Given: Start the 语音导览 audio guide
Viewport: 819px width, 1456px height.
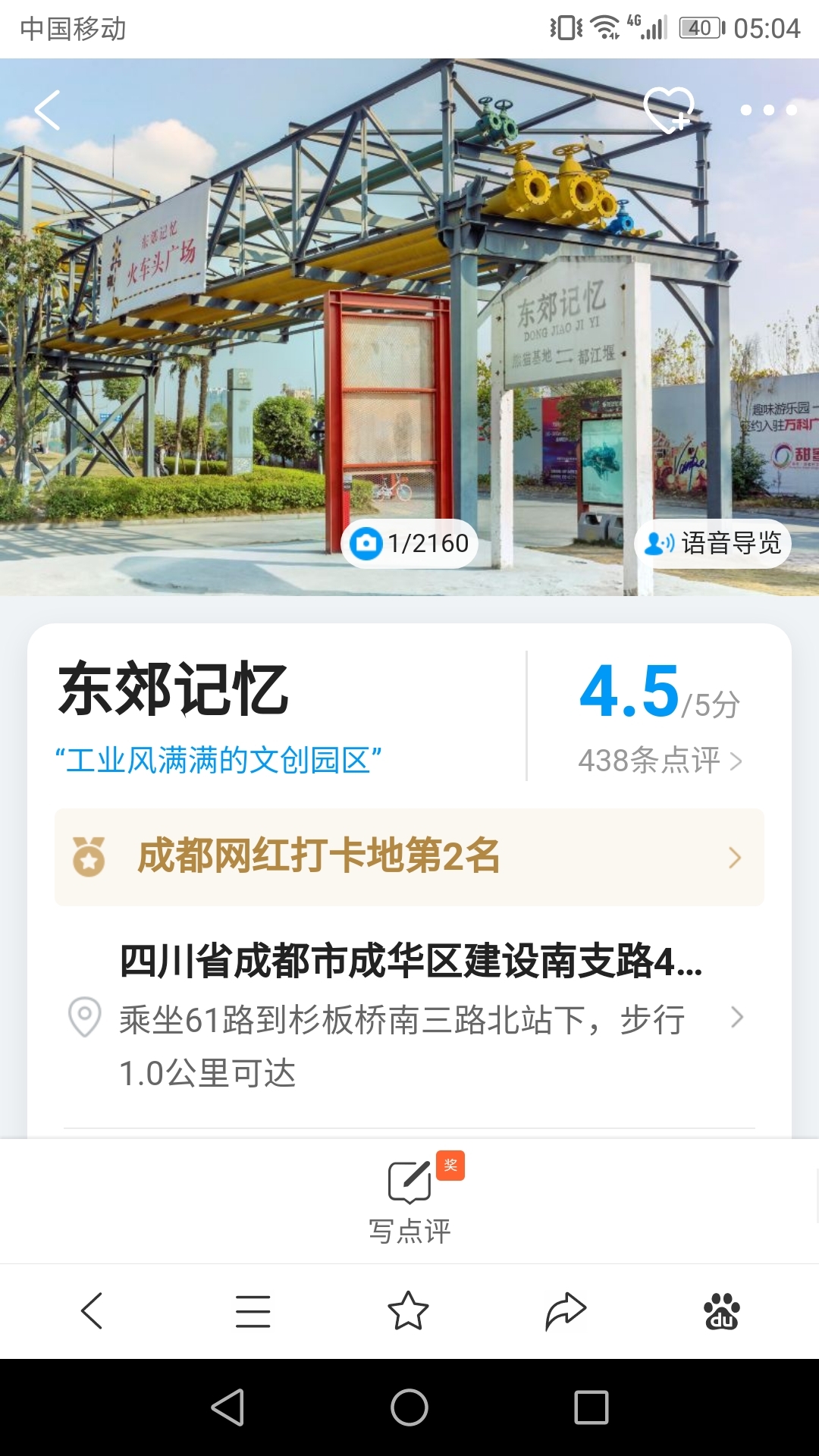Looking at the screenshot, I should pyautogui.click(x=712, y=543).
